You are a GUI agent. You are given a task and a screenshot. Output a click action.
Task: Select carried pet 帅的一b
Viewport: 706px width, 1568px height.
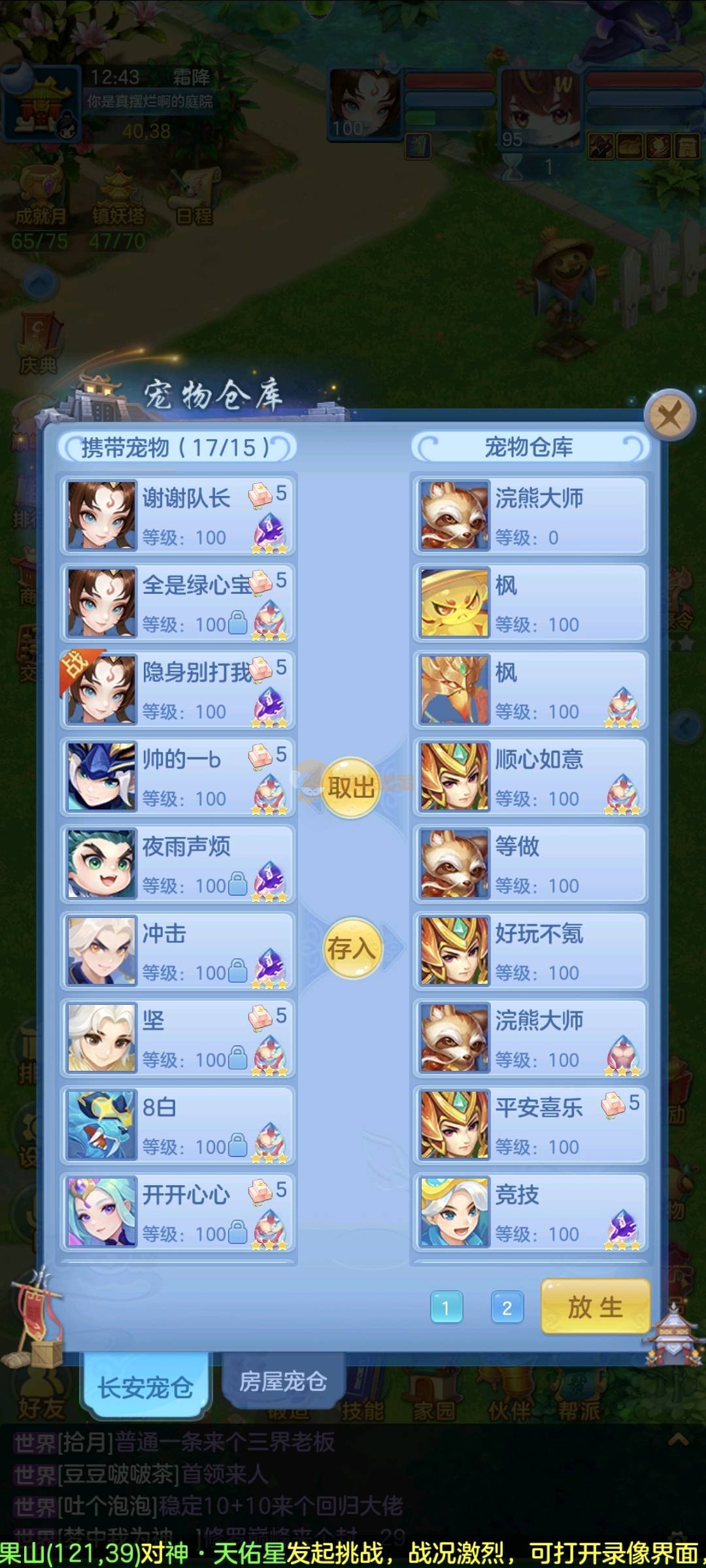click(178, 777)
